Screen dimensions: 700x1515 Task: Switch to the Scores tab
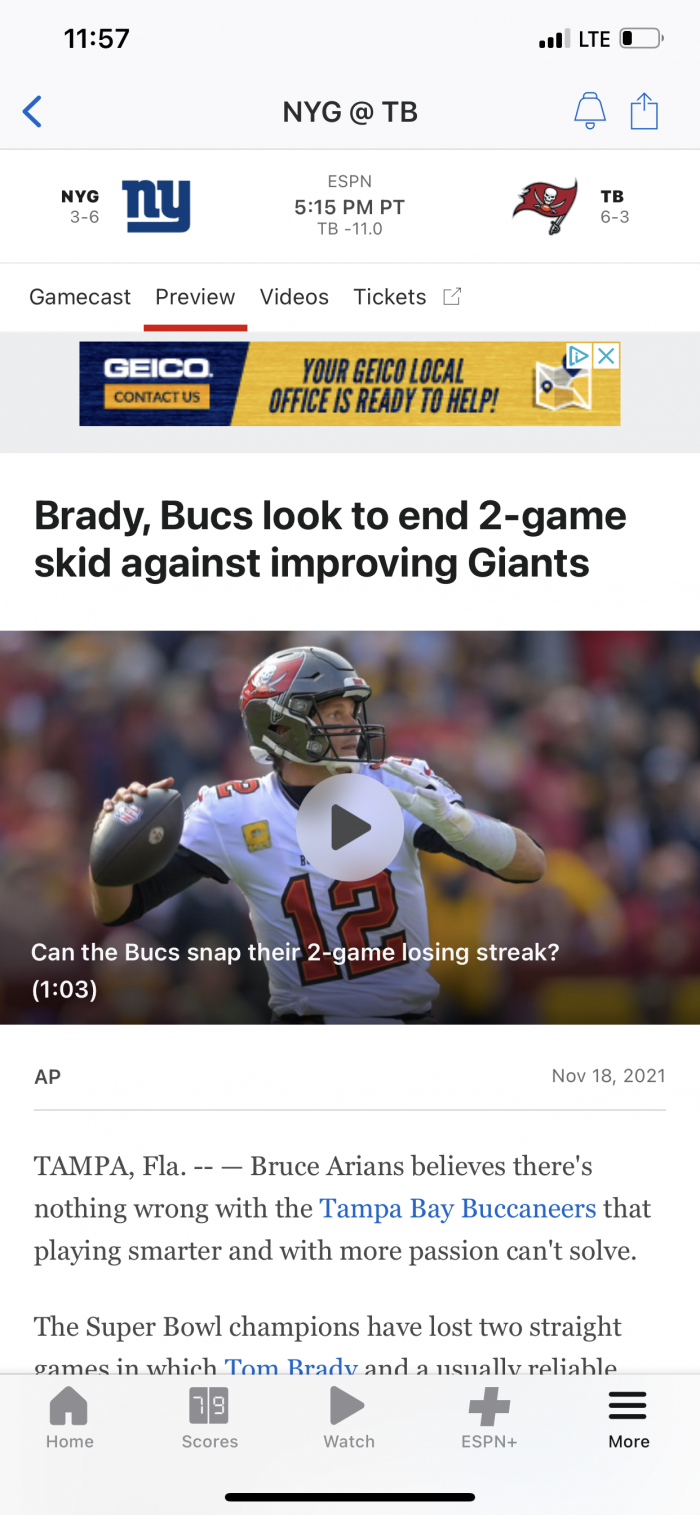pos(209,1418)
